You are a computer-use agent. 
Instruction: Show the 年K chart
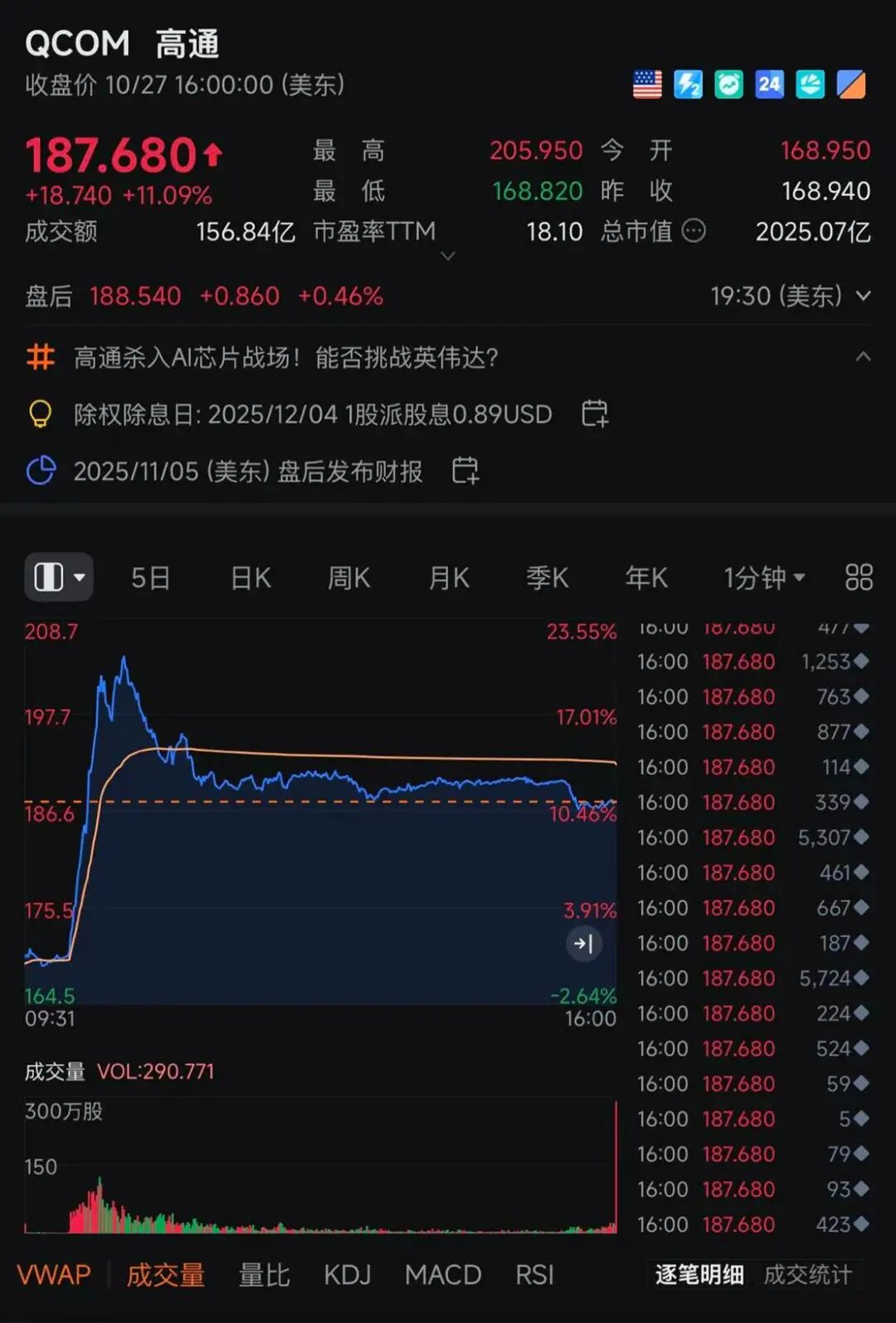(x=646, y=578)
